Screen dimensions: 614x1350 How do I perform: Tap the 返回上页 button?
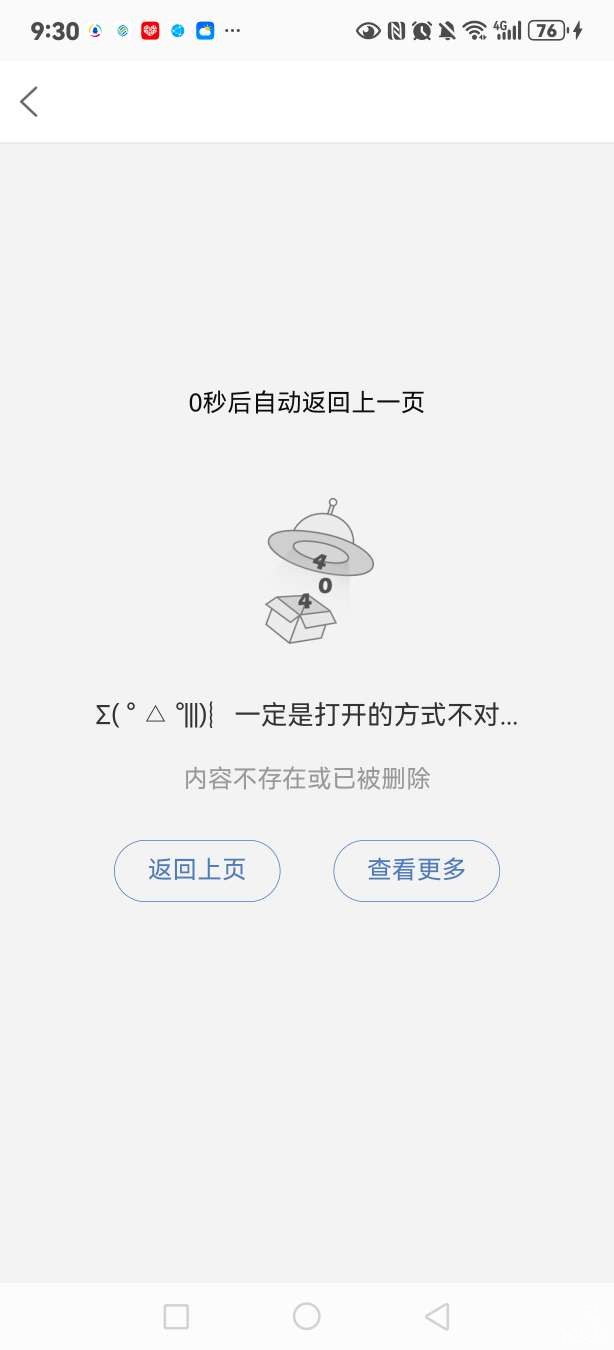tap(197, 870)
